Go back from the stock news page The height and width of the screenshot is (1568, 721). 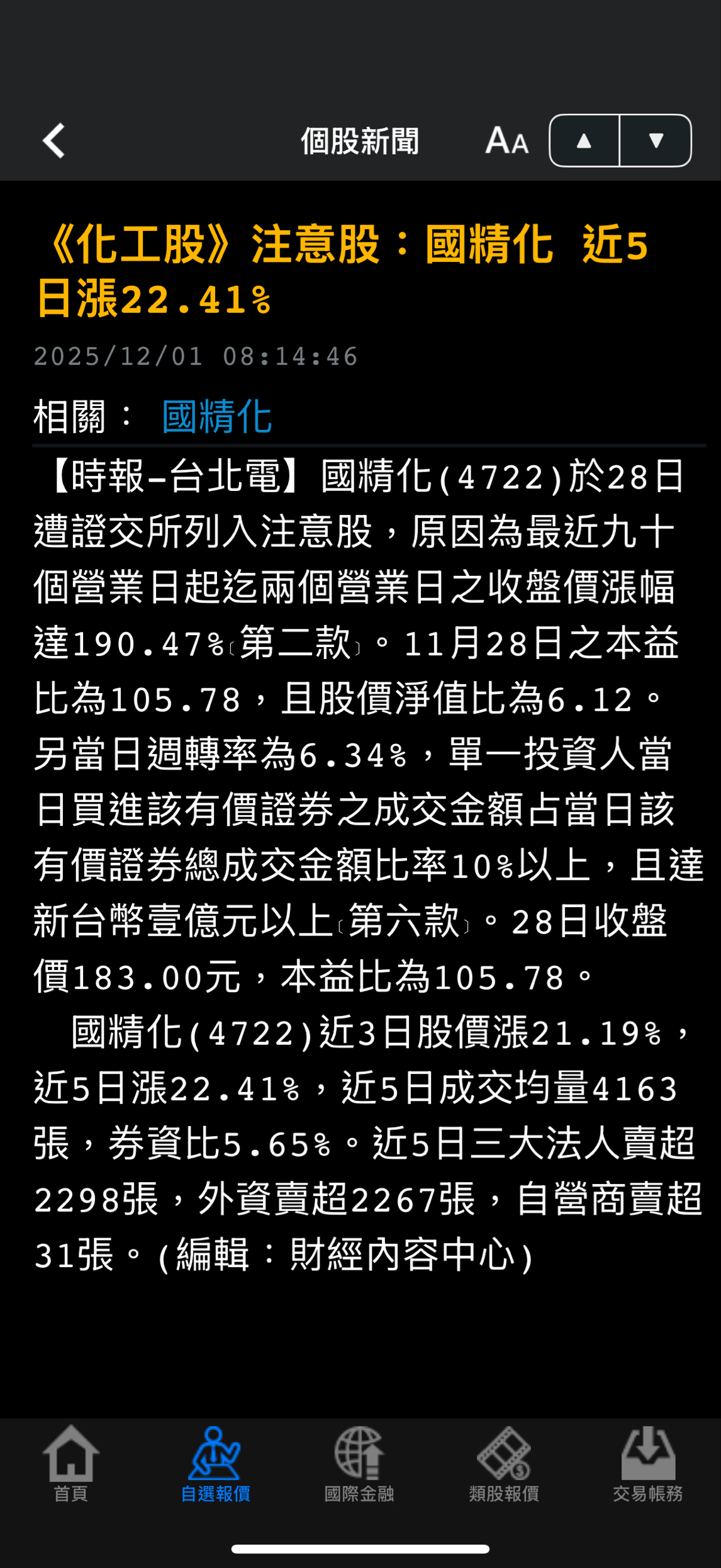tap(54, 140)
